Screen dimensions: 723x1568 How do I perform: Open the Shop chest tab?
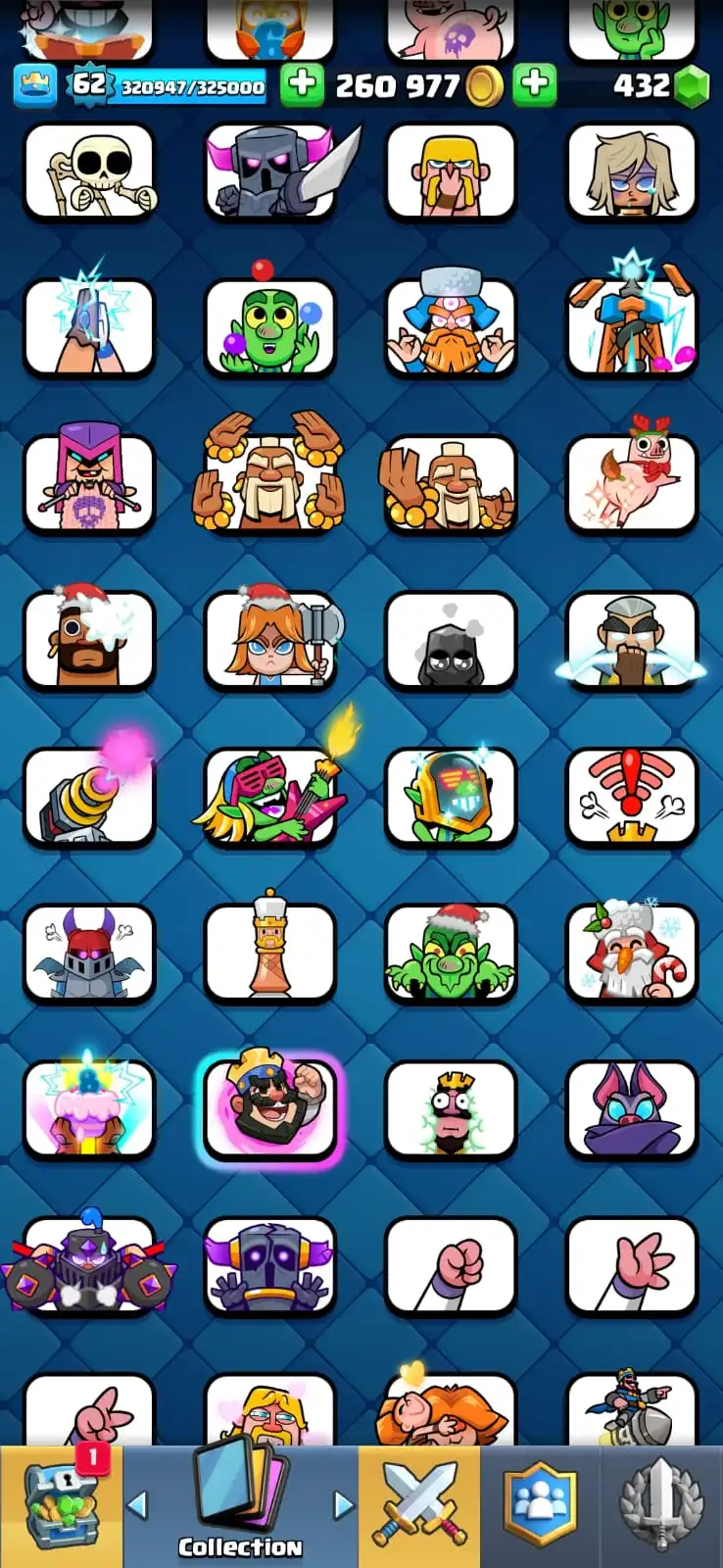point(61,1506)
